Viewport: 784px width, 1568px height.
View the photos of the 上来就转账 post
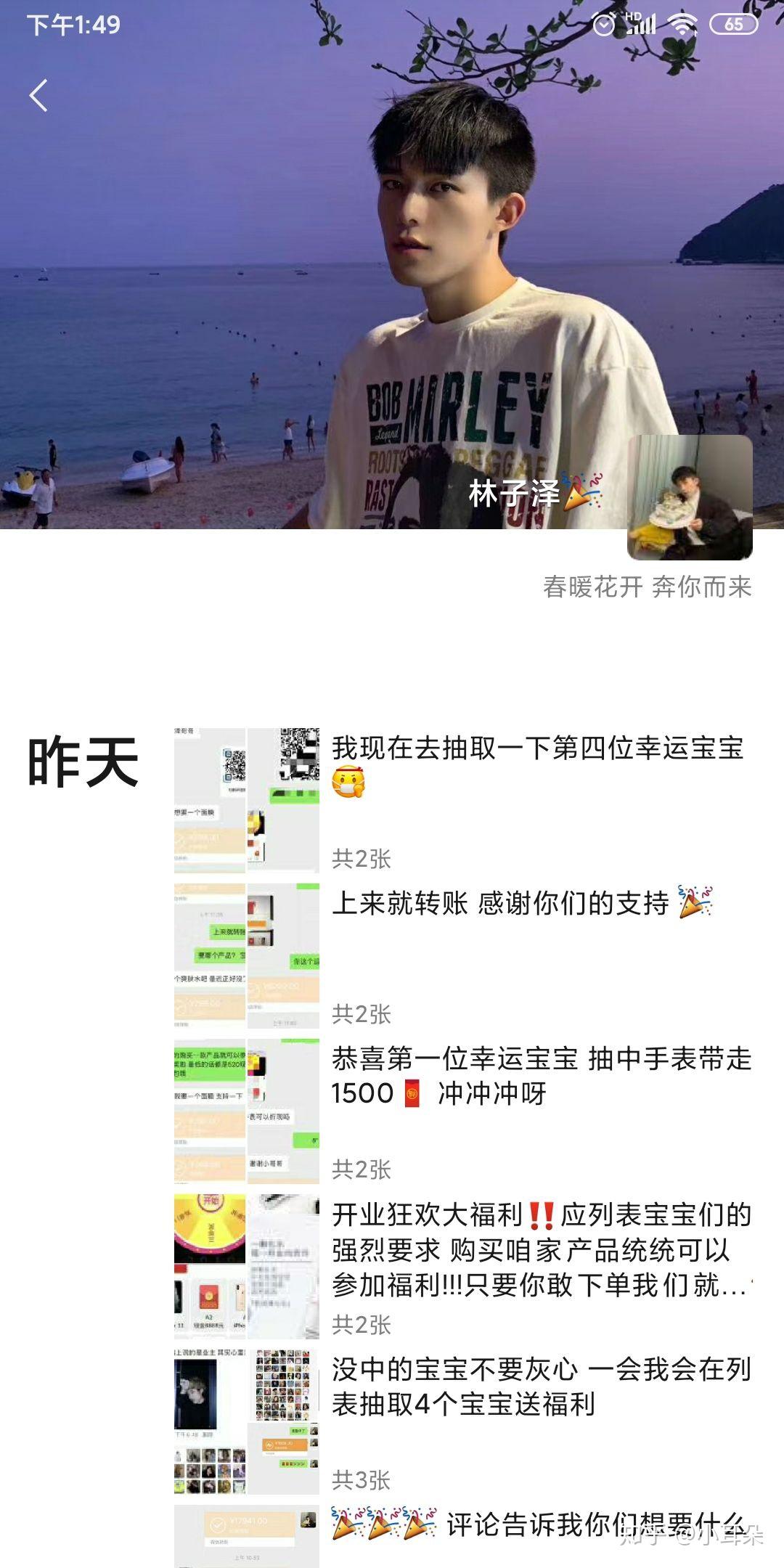pos(247,955)
